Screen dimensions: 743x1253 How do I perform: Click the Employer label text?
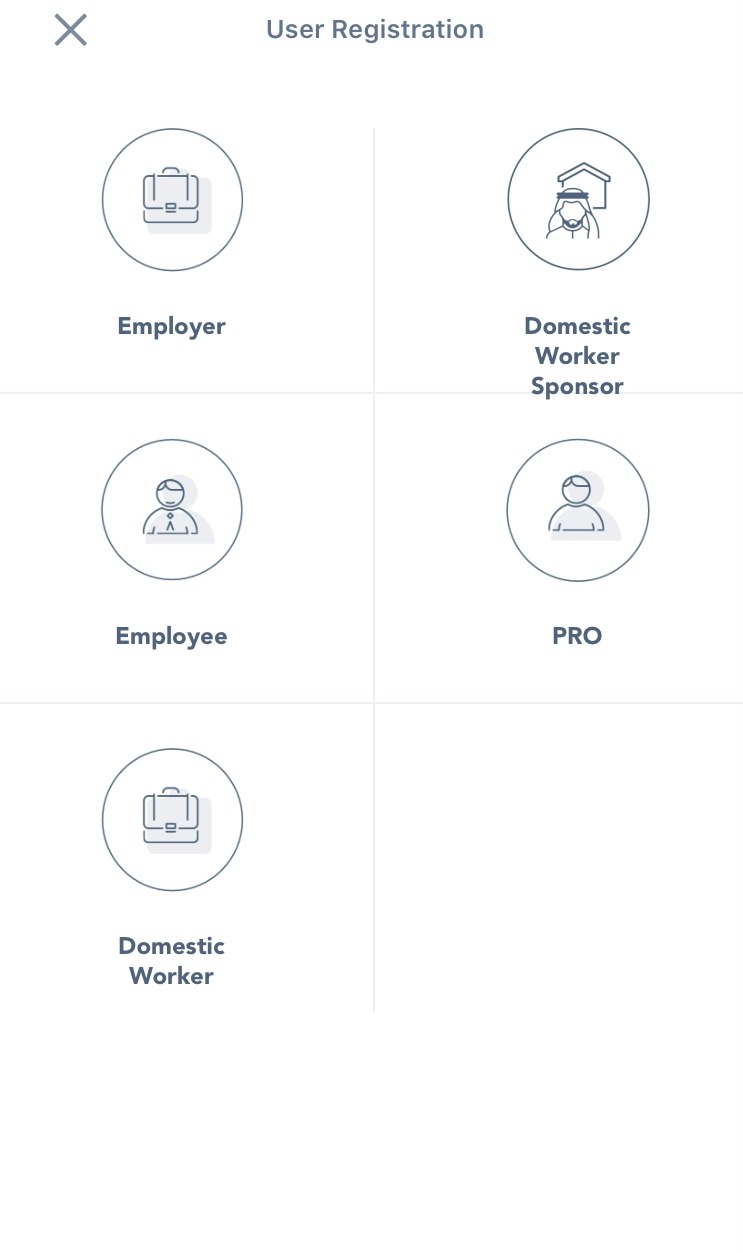pyautogui.click(x=171, y=326)
